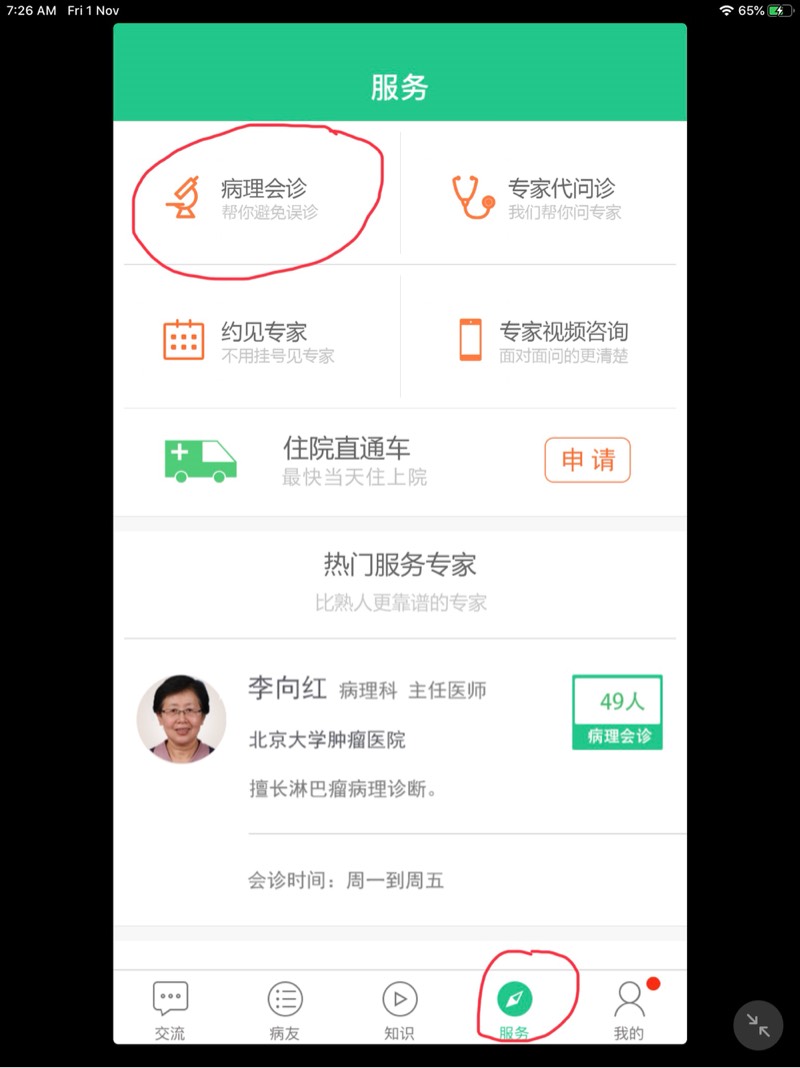800x1068 pixels.
Task: Switch to the 病友 tab
Action: pyautogui.click(x=285, y=1010)
